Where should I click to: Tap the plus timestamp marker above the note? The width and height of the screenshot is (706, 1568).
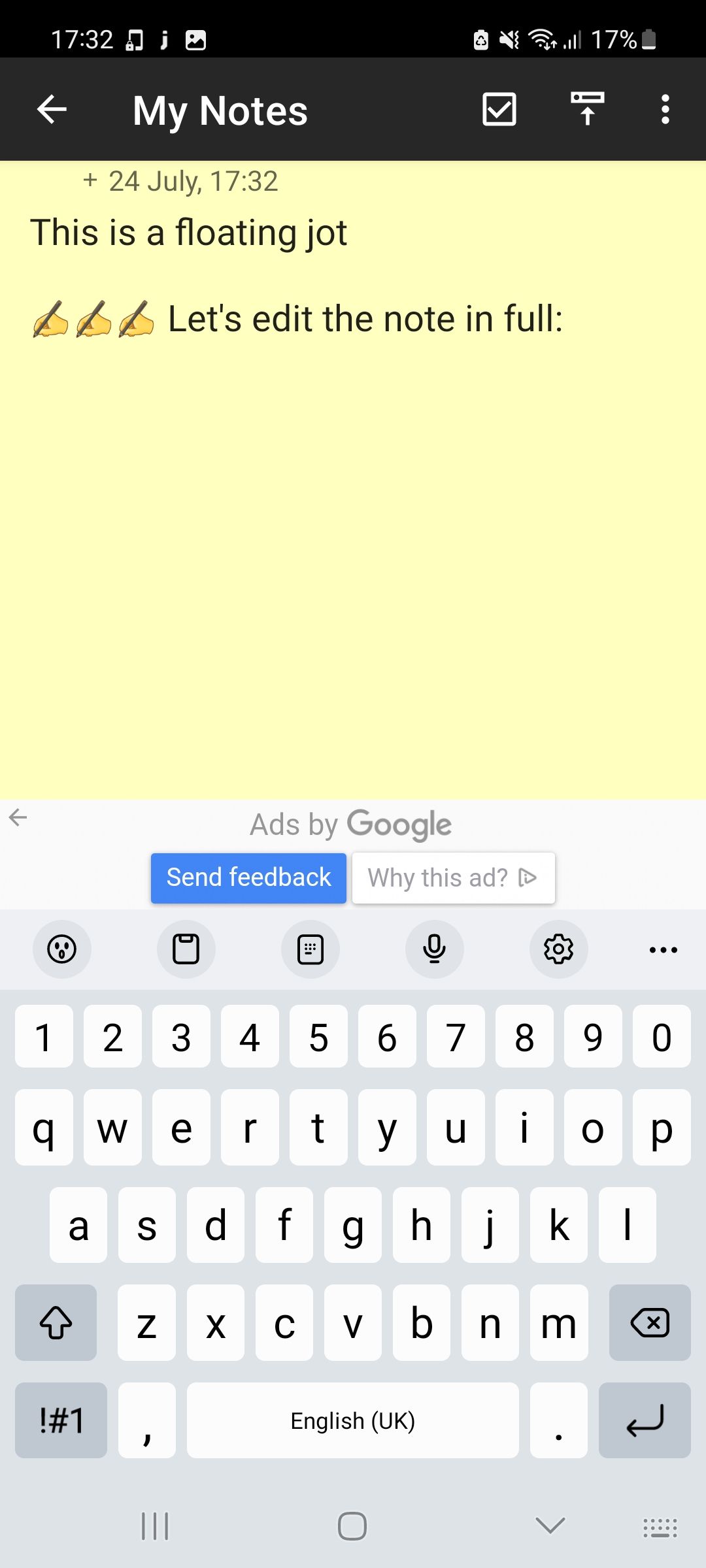pyautogui.click(x=90, y=180)
